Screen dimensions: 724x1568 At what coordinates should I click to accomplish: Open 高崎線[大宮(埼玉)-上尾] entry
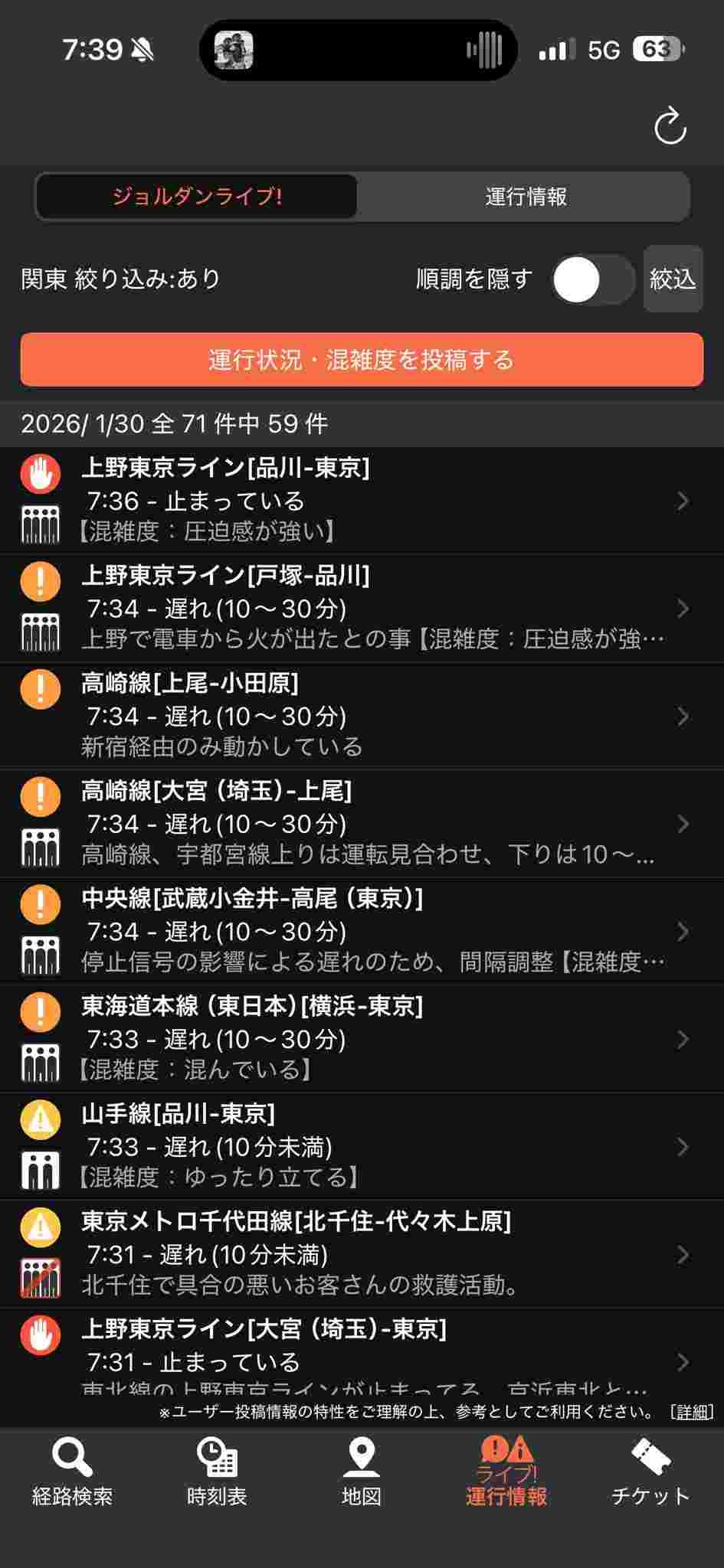tap(362, 823)
